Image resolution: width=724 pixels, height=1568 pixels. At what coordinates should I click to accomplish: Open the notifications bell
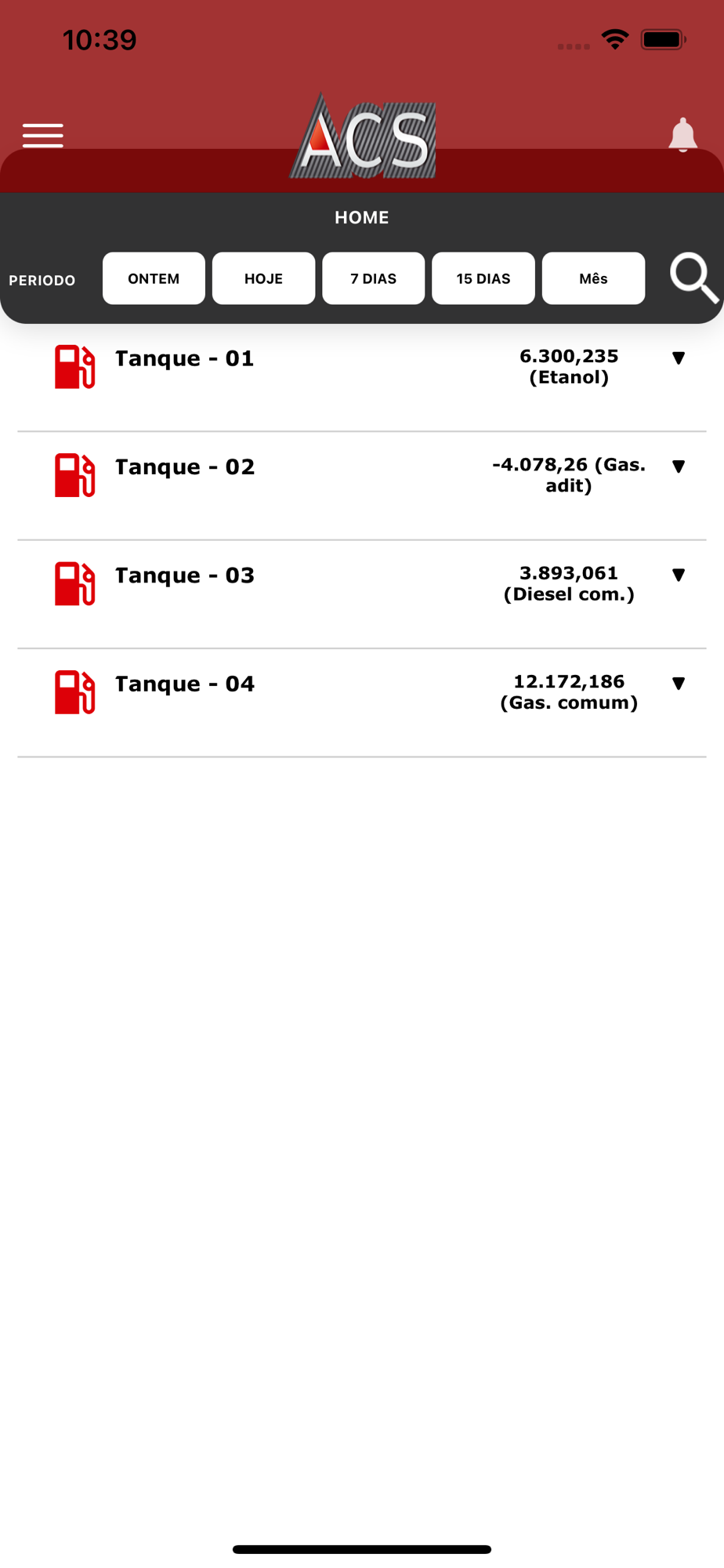pyautogui.click(x=682, y=135)
